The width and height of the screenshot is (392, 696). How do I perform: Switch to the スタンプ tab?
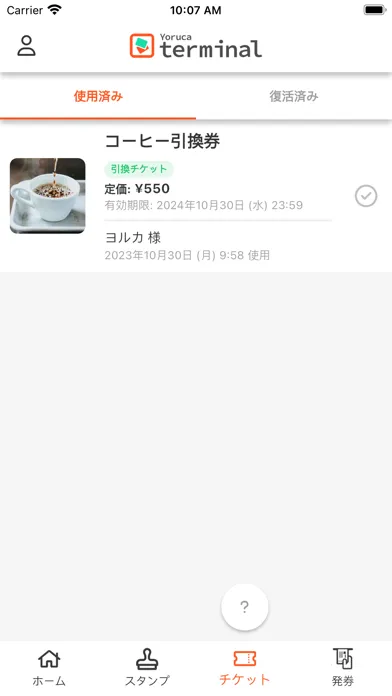(147, 668)
